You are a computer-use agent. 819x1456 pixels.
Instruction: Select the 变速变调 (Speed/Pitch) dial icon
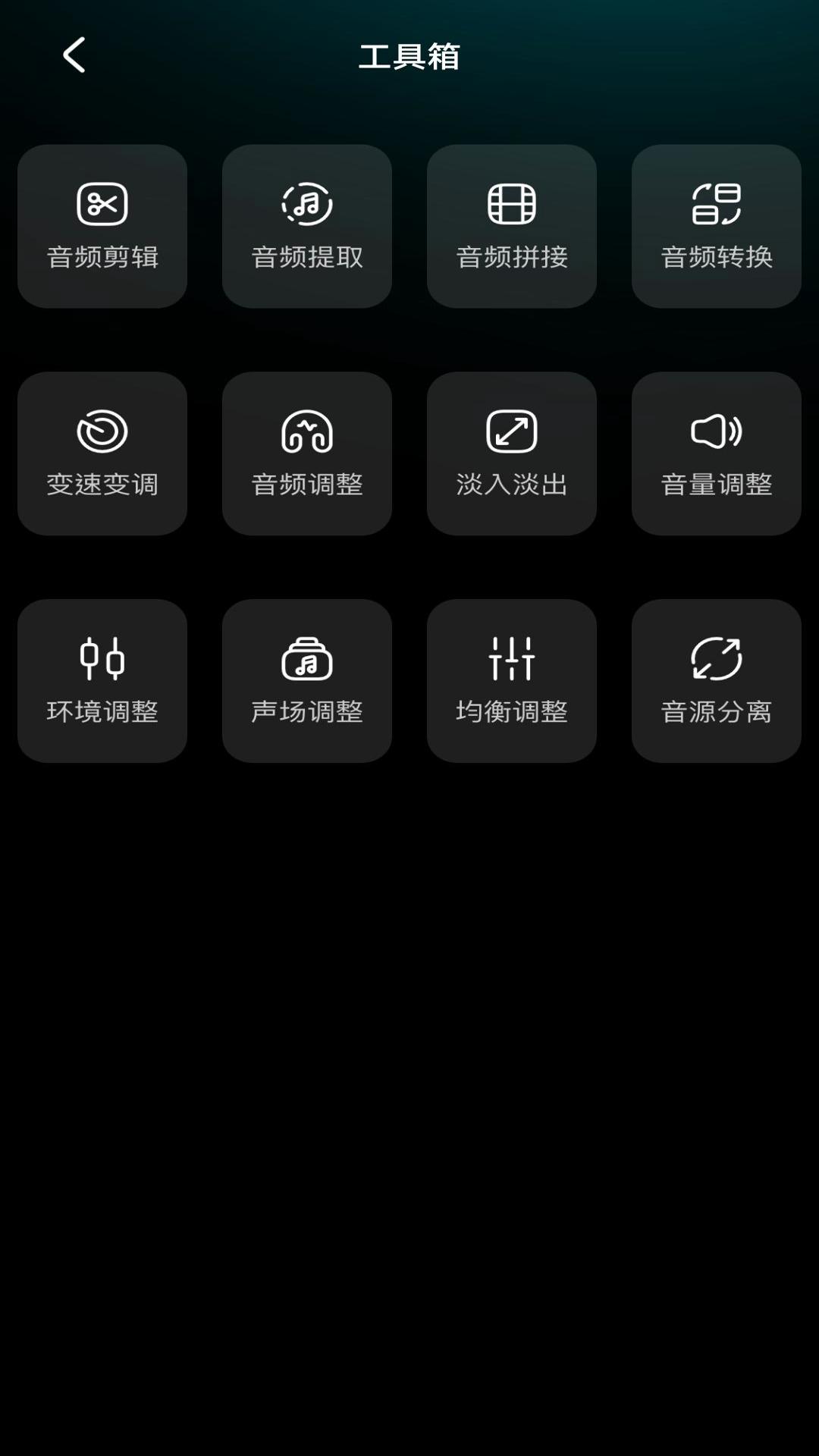click(102, 432)
